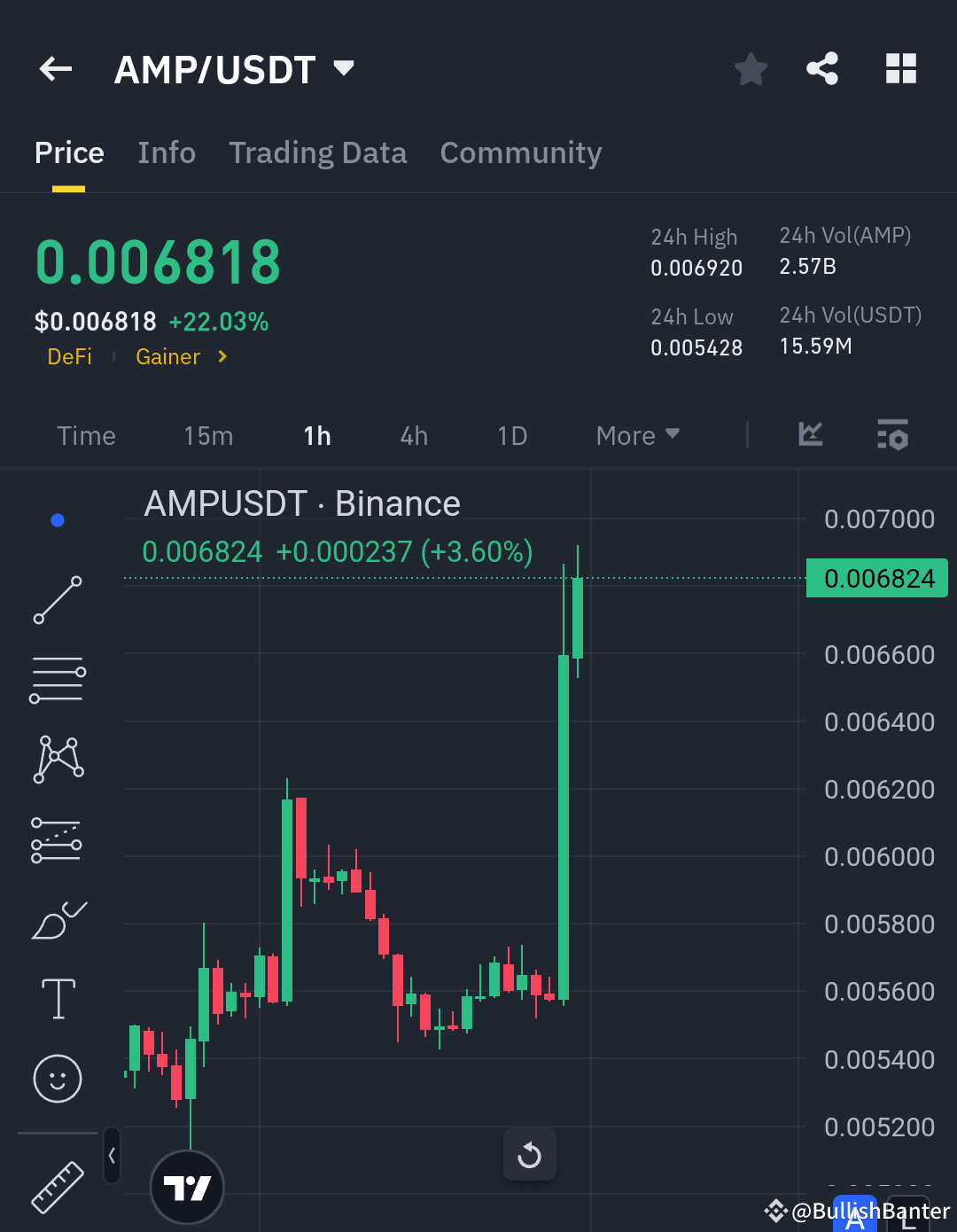
Task: Click the TradingView logo on the chart
Action: (187, 1188)
